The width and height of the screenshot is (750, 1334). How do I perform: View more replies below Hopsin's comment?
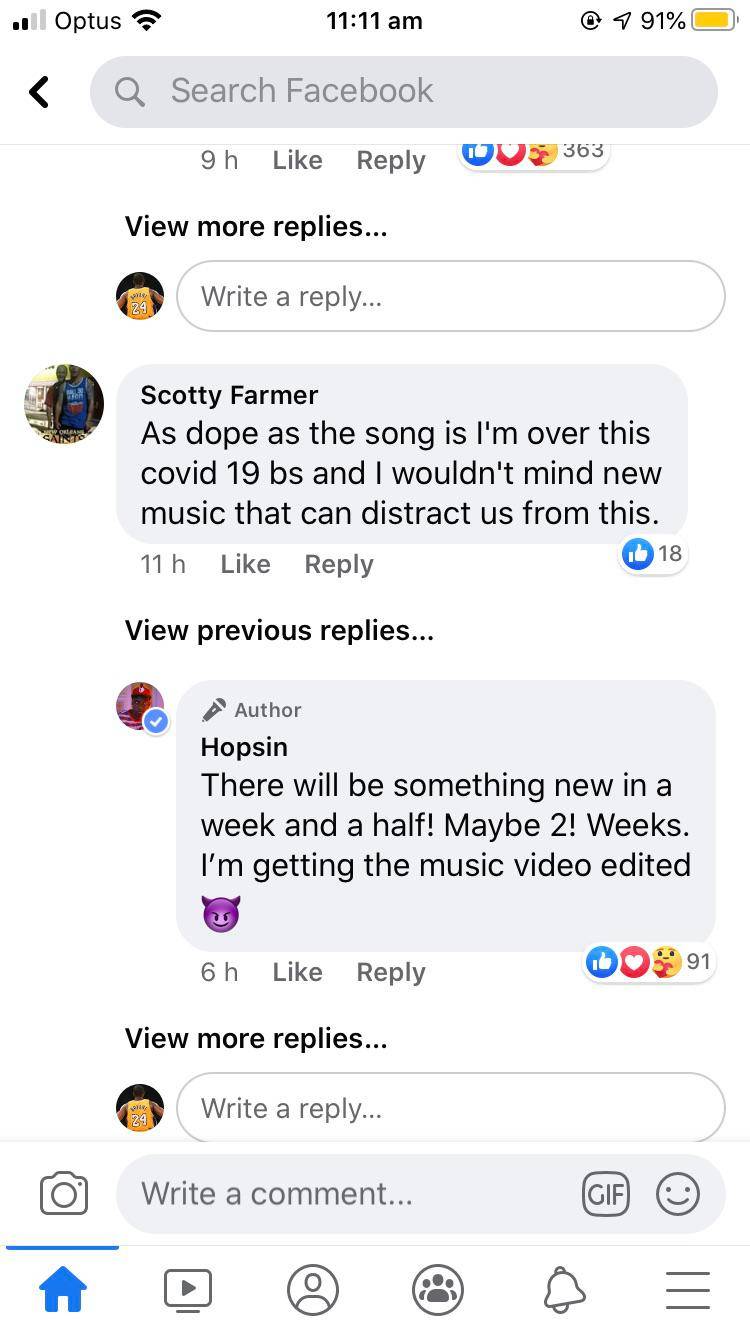[255, 1038]
